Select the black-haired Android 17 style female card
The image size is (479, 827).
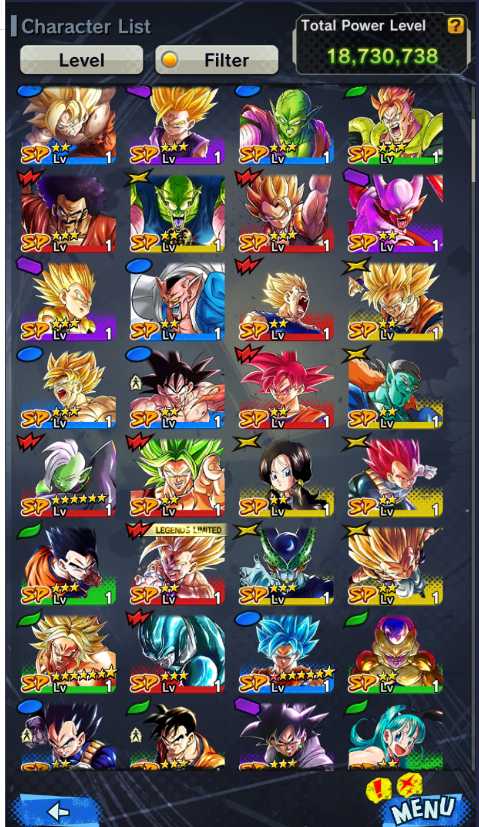286,476
